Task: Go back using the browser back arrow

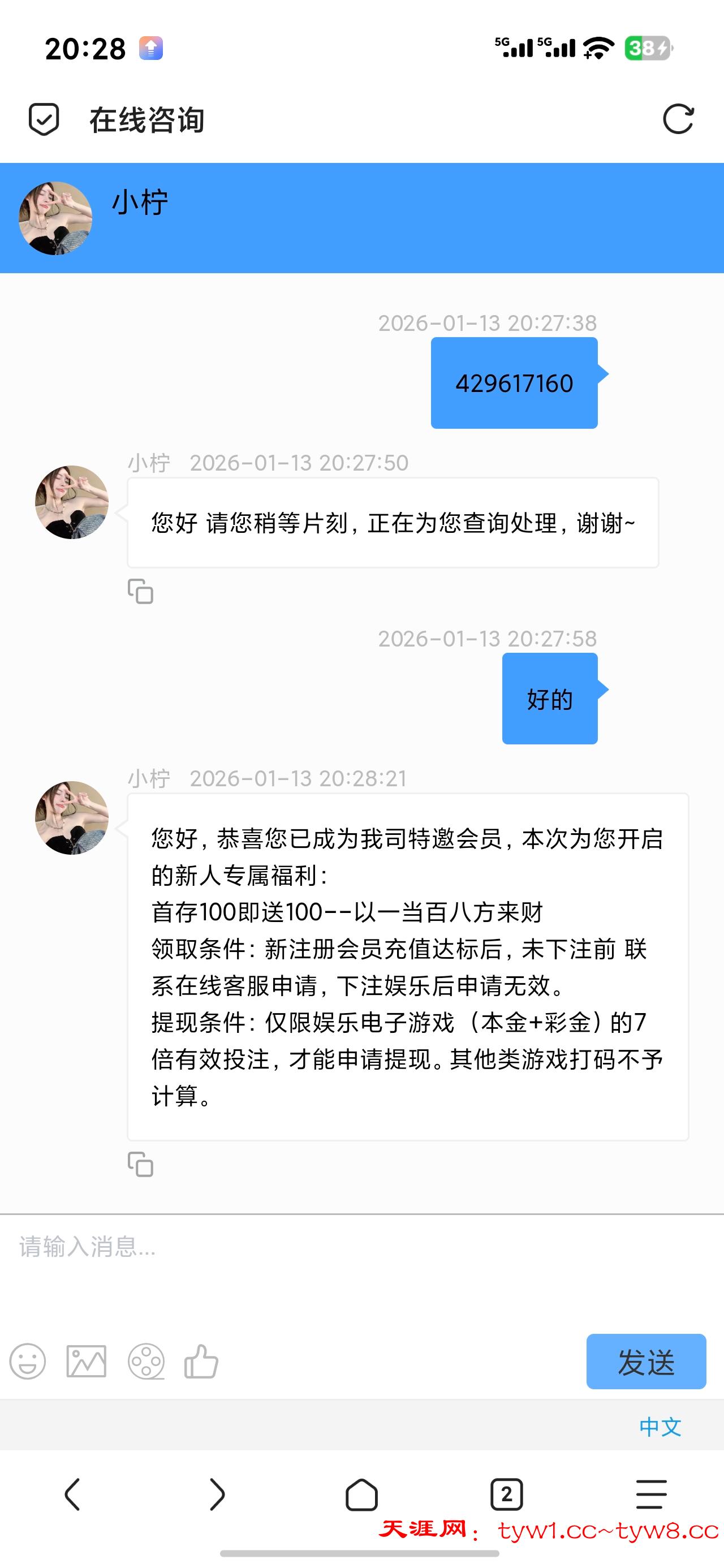Action: pyautogui.click(x=72, y=1493)
